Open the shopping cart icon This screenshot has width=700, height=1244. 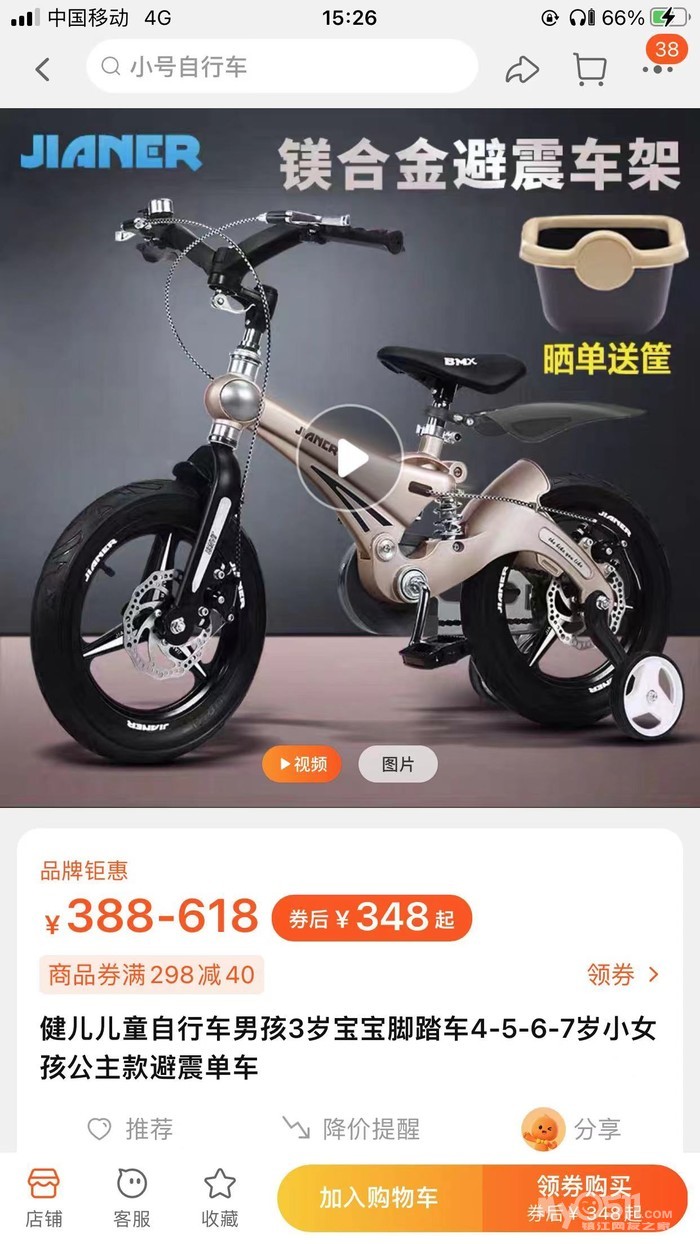(590, 69)
